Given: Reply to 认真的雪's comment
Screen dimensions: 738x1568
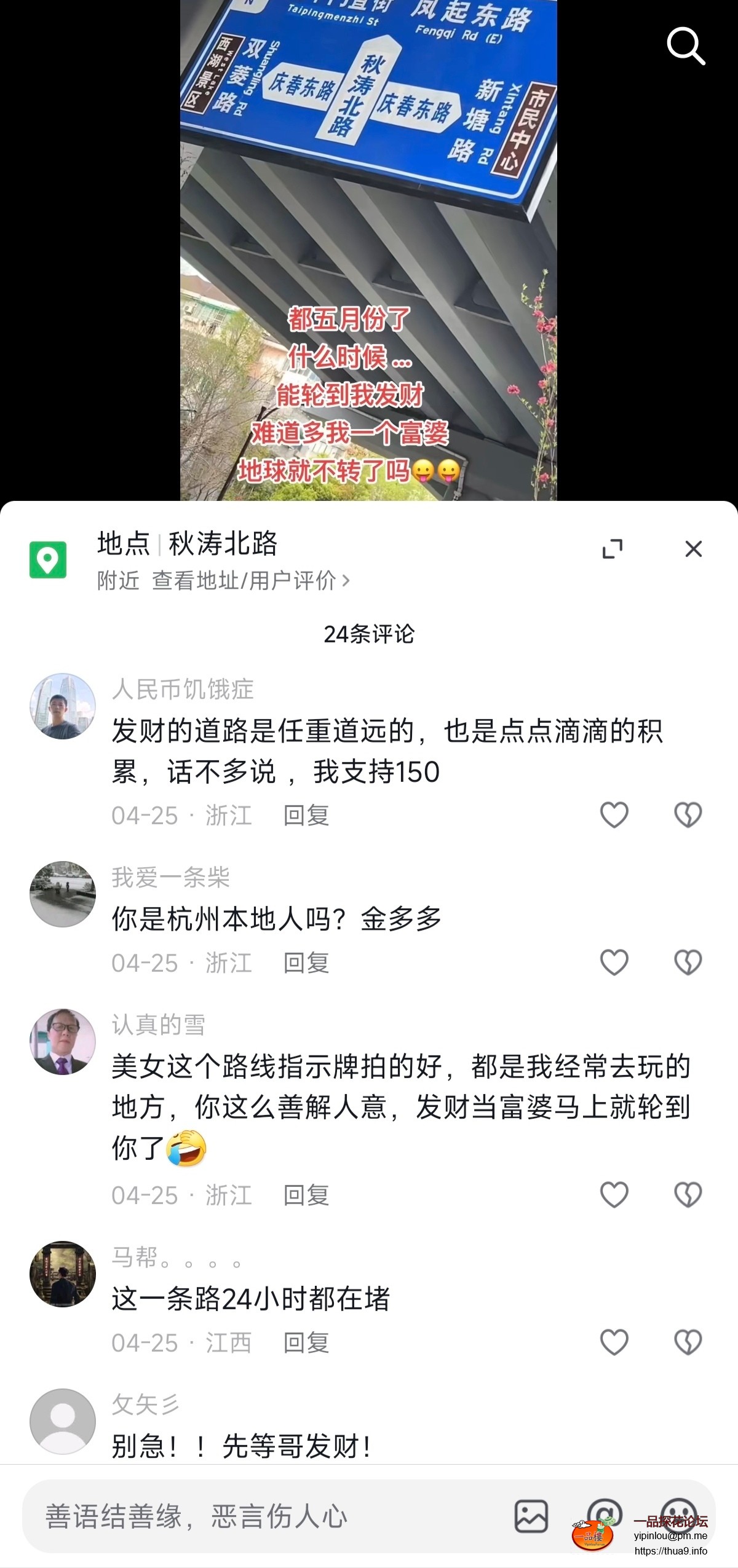Looking at the screenshot, I should 306,1195.
